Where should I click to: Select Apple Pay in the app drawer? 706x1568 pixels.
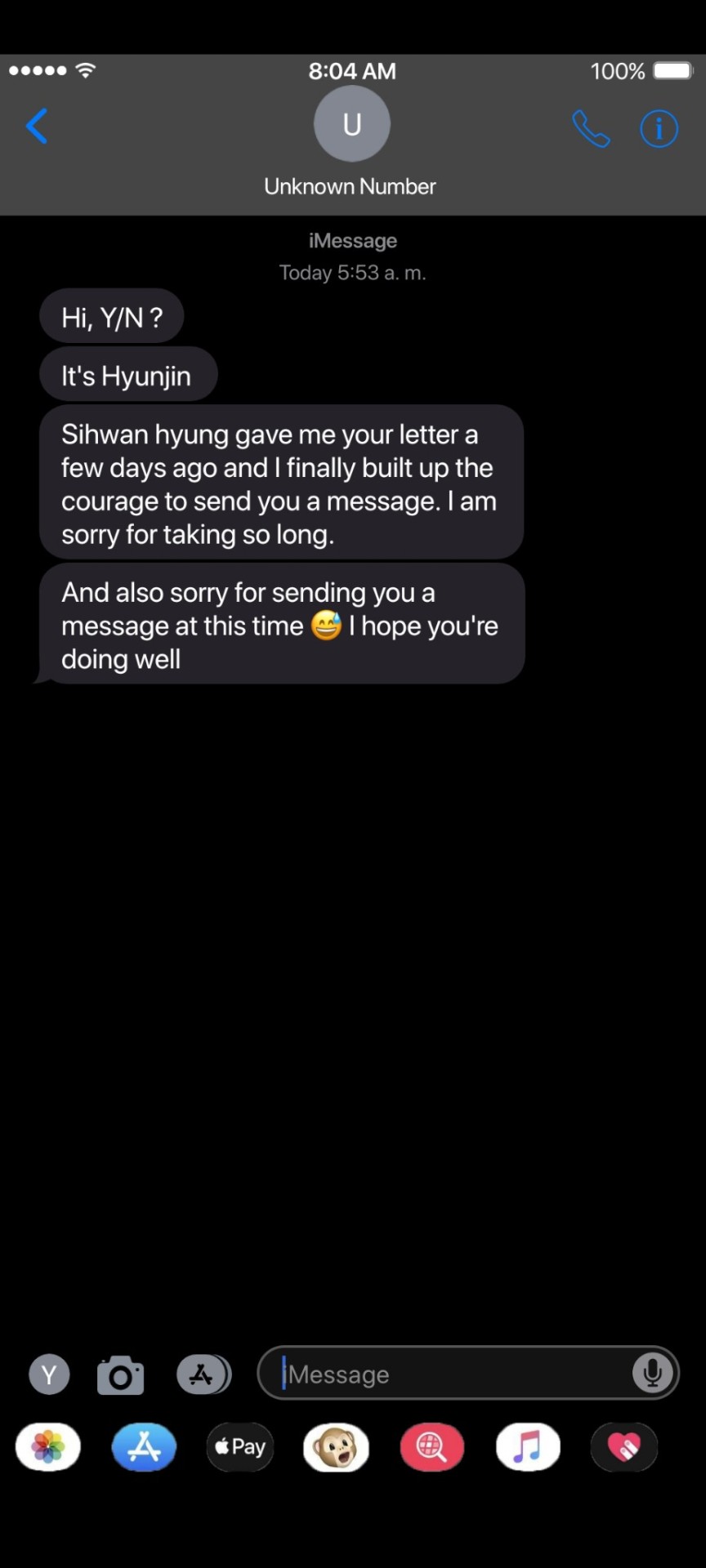(240, 1447)
